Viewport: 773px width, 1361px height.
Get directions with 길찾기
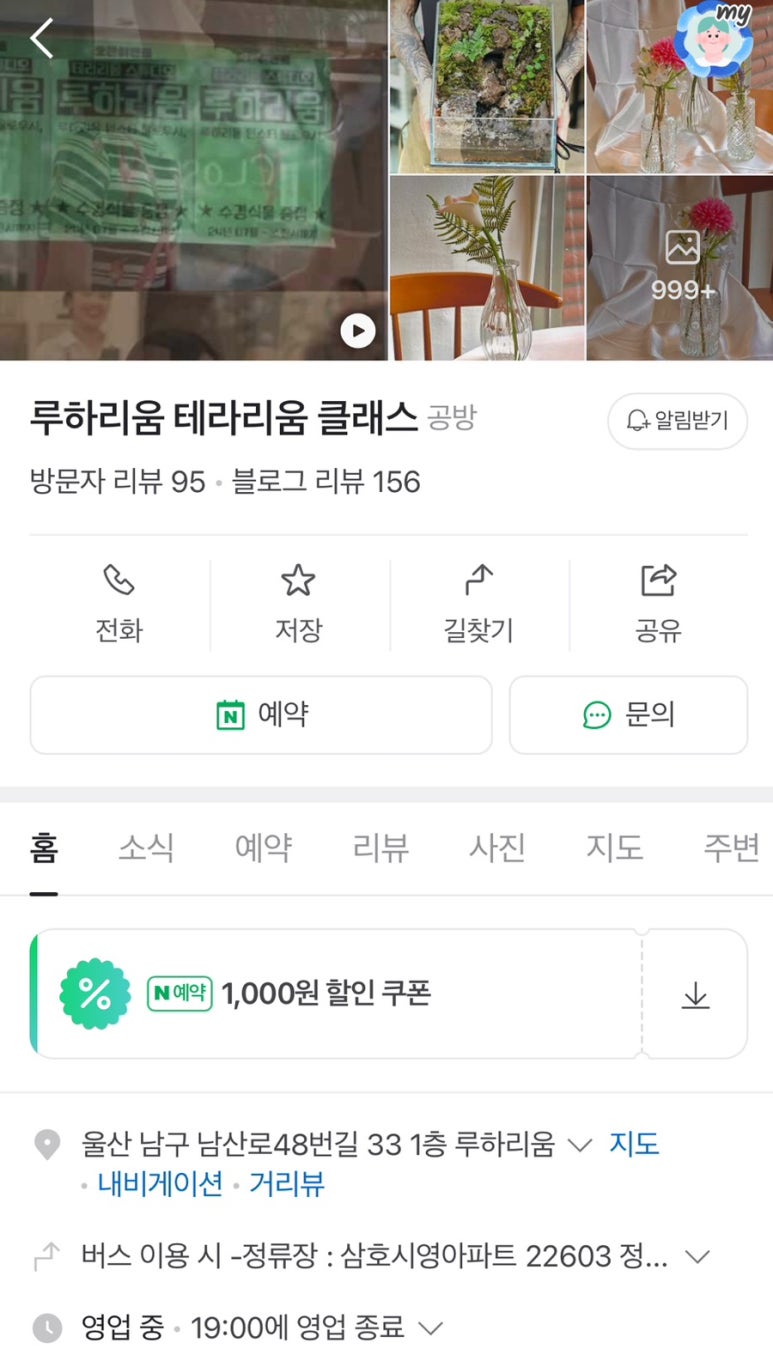tap(479, 605)
